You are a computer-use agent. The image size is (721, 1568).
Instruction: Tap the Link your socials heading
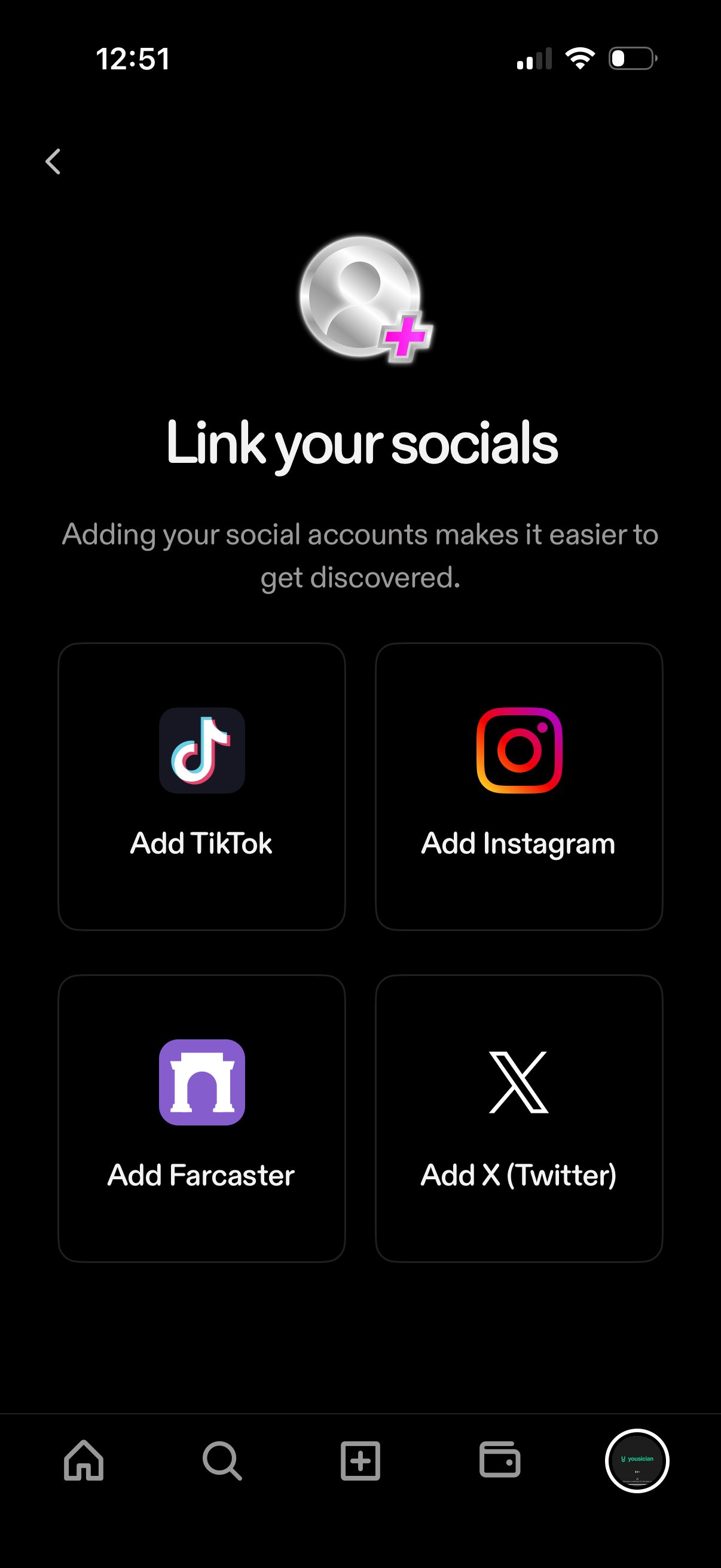click(360, 444)
